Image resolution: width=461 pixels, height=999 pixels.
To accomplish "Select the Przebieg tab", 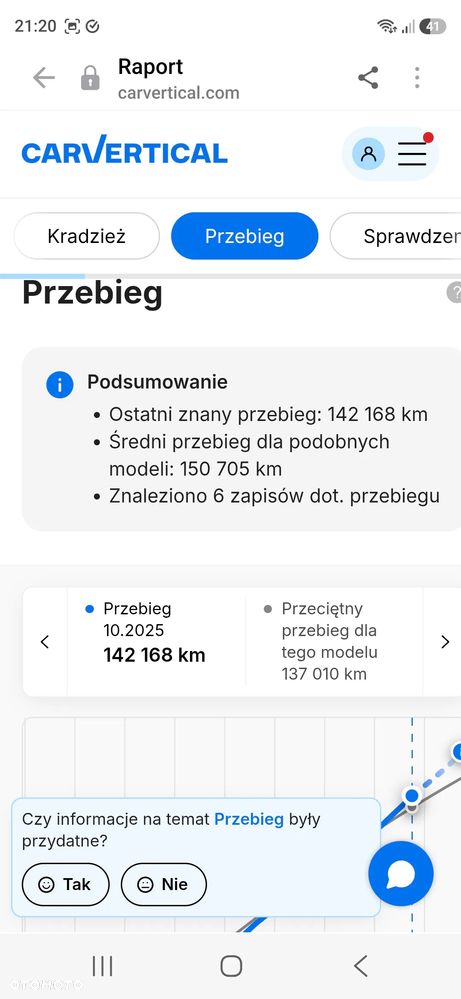I will 245,236.
